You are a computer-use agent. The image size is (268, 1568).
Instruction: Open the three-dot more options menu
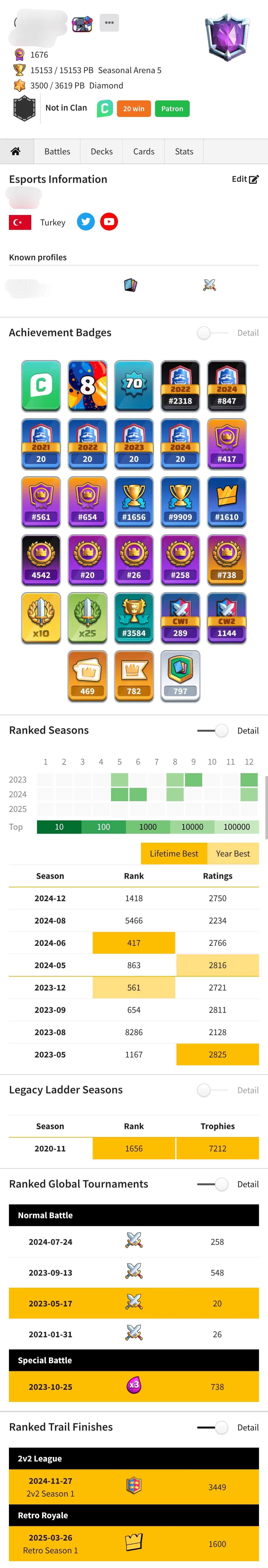coord(109,23)
